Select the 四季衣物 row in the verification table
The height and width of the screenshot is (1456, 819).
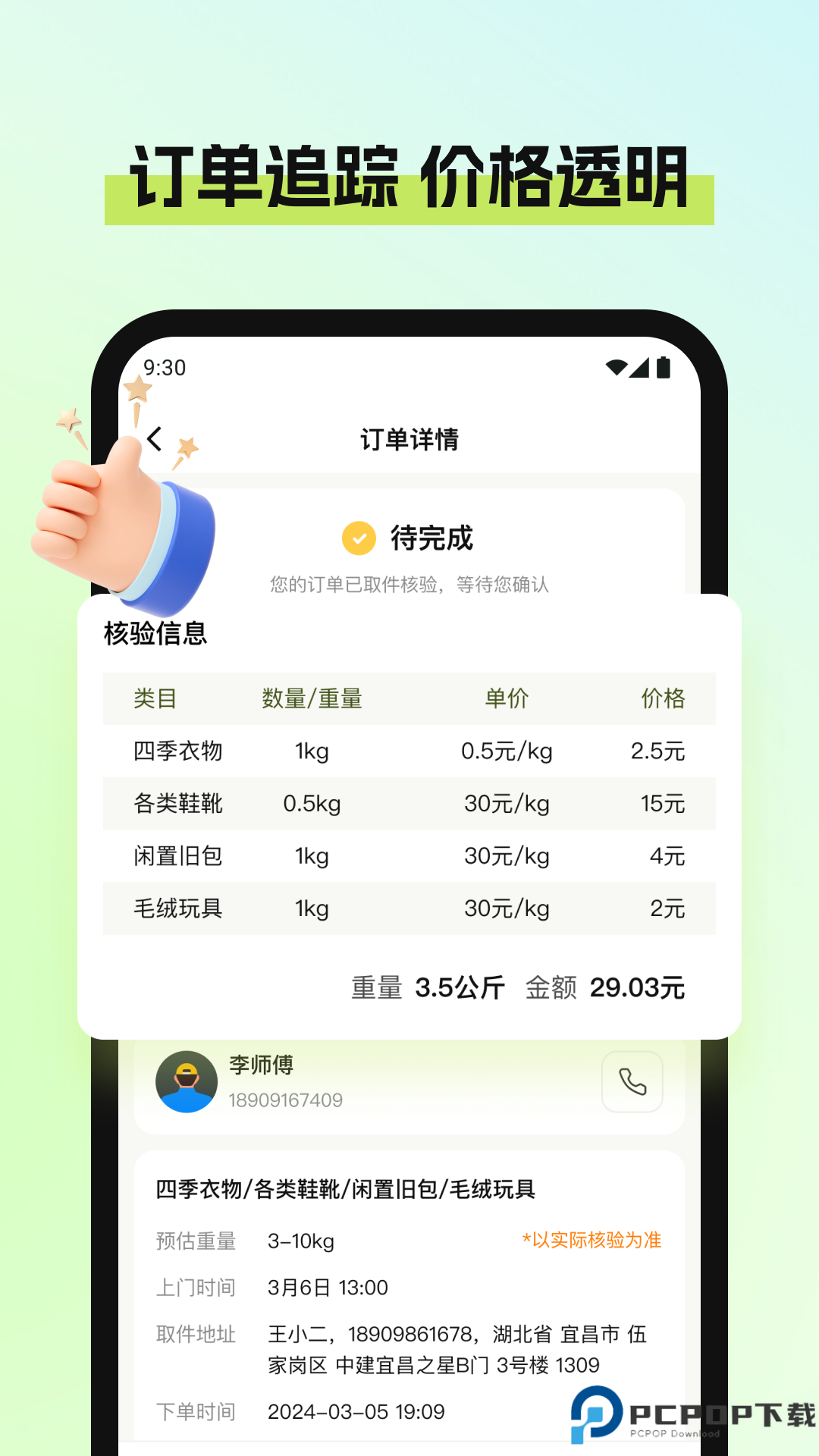(409, 752)
